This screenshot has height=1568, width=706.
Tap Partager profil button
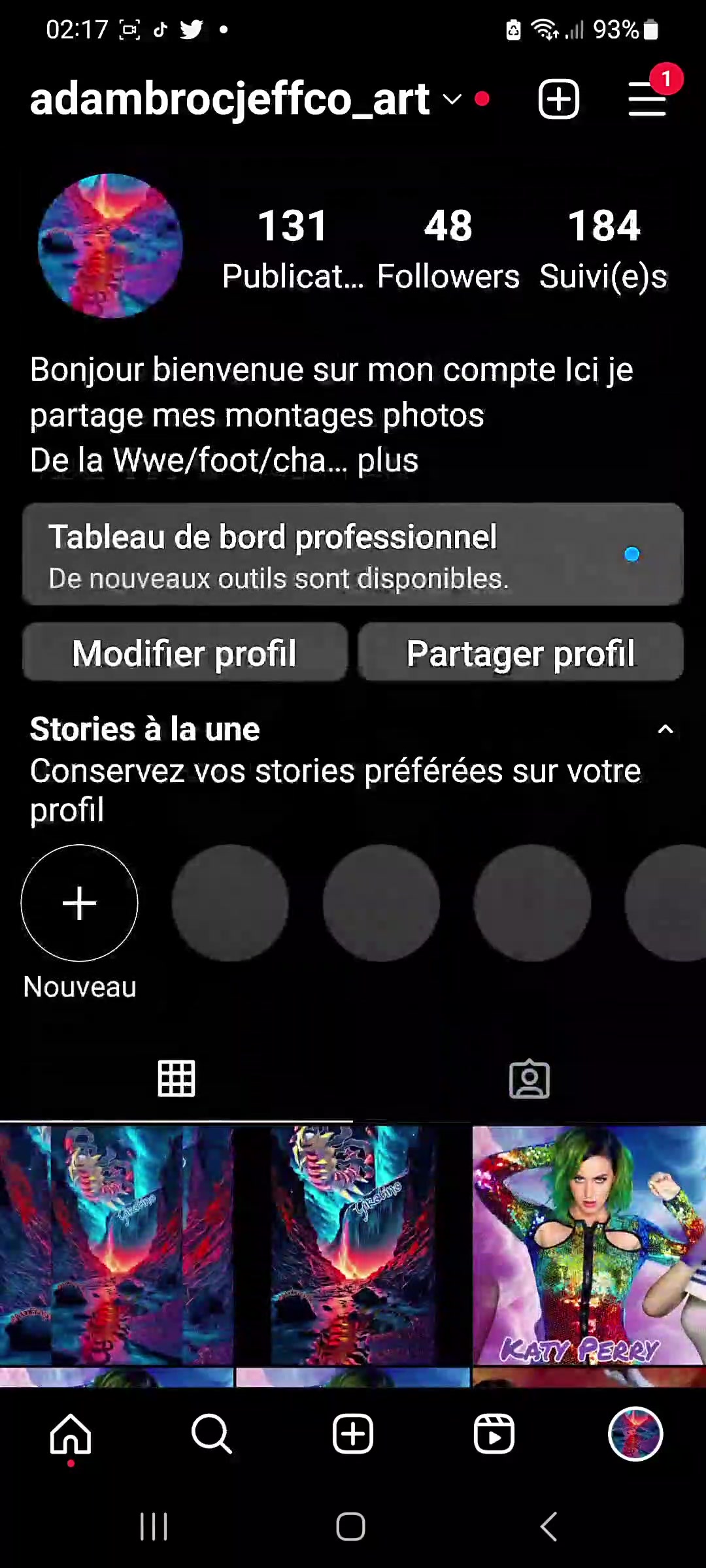point(521,652)
